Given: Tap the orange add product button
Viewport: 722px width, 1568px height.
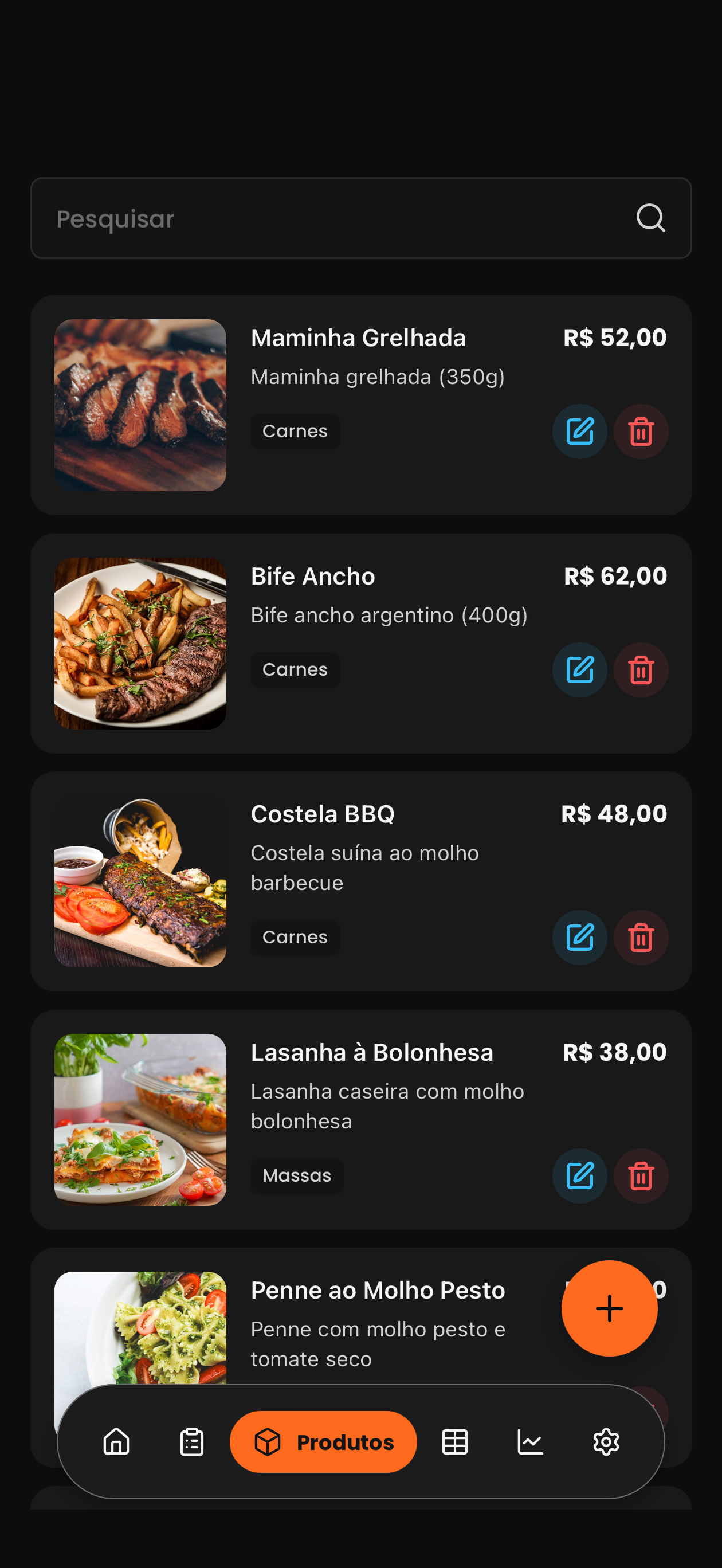Looking at the screenshot, I should [x=609, y=1308].
